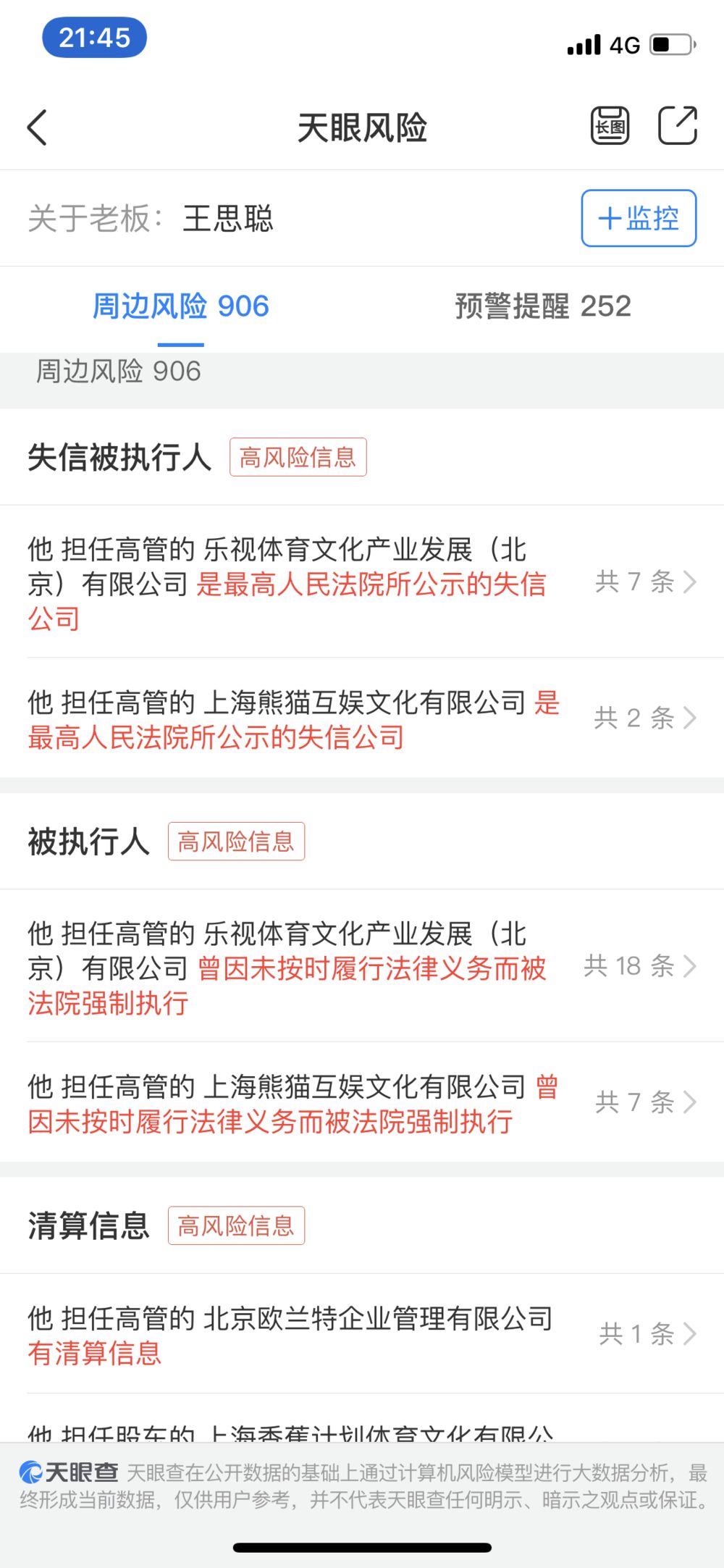Viewport: 724px width, 1568px height.
Task: View 乐视体育 强制执行 18 records
Action: (362, 967)
